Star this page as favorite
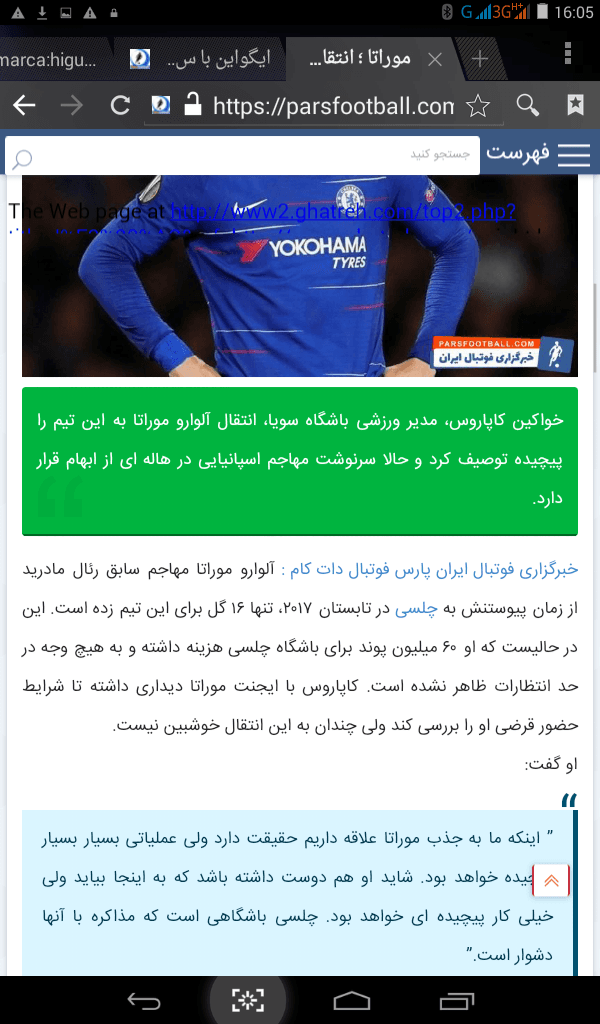The width and height of the screenshot is (600, 1024). (479, 106)
